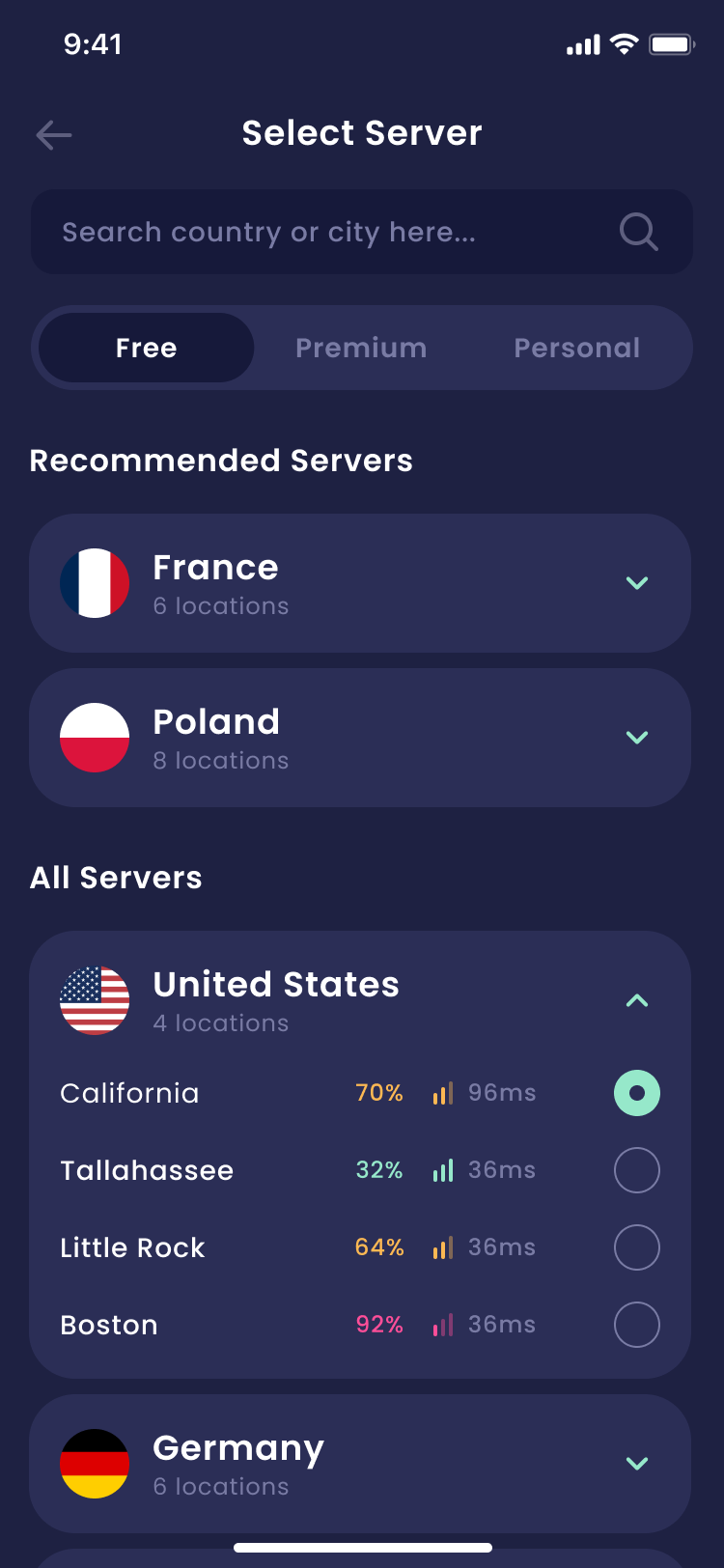Select the Boston server
724x1568 pixels.
[637, 1325]
